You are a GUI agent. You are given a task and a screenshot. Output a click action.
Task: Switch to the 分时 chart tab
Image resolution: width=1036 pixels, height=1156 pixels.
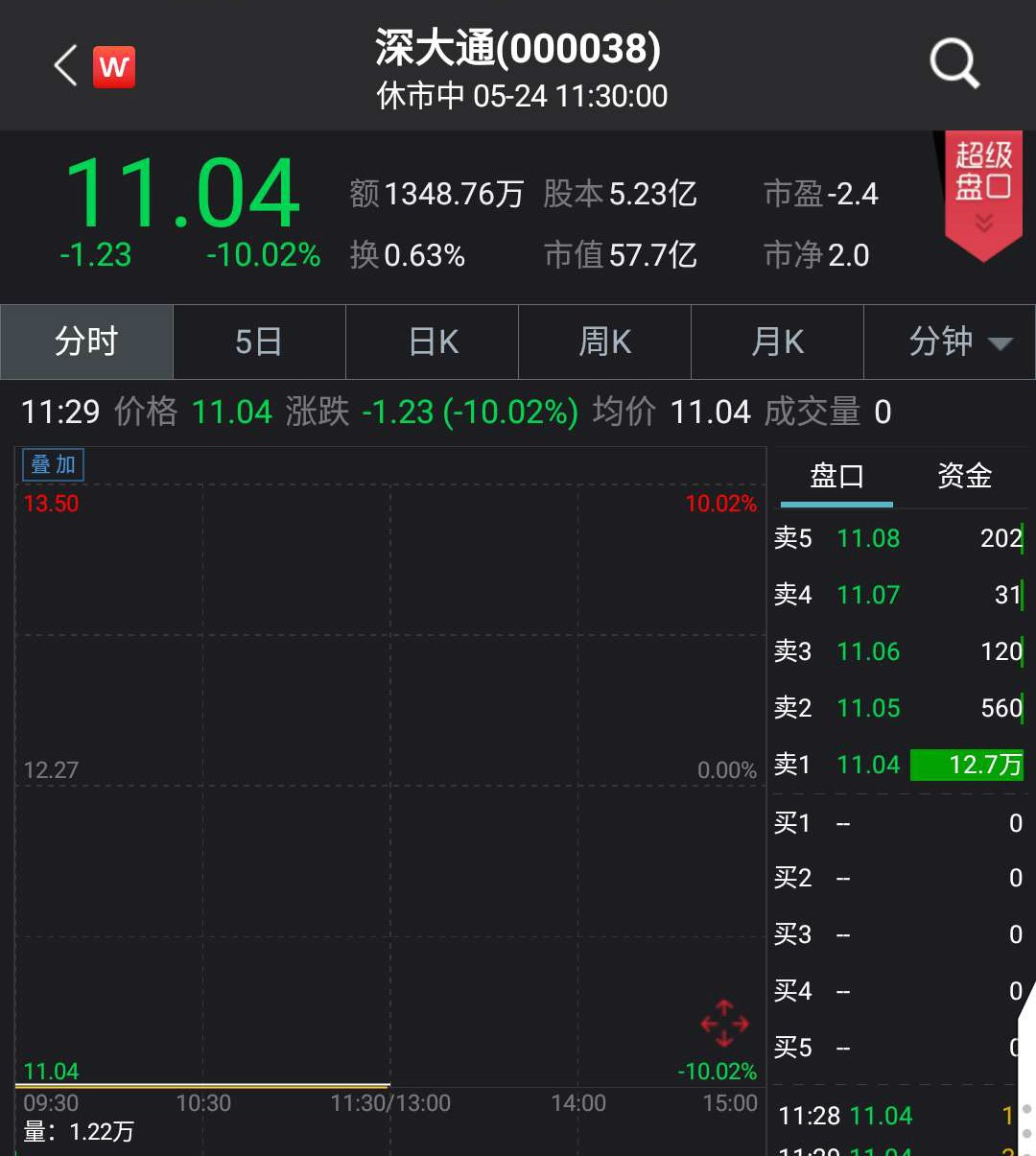click(86, 342)
